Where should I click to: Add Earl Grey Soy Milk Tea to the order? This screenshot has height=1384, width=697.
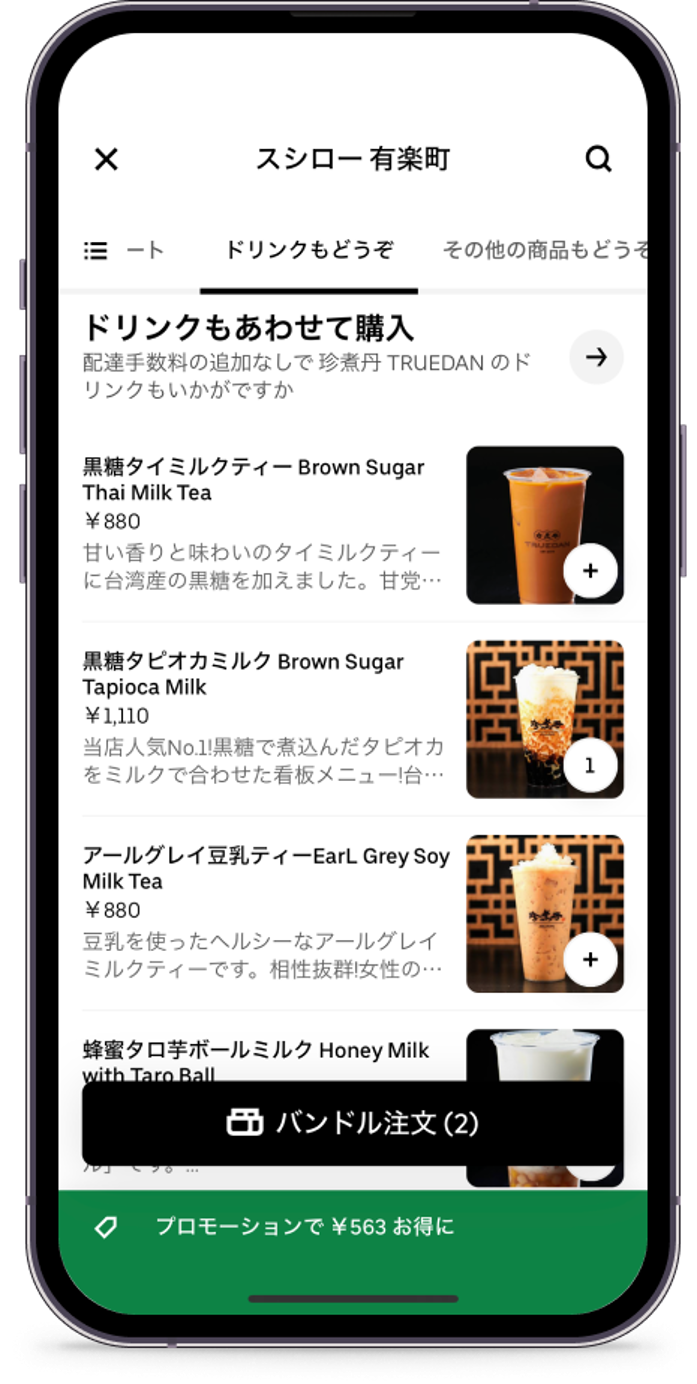pos(590,960)
